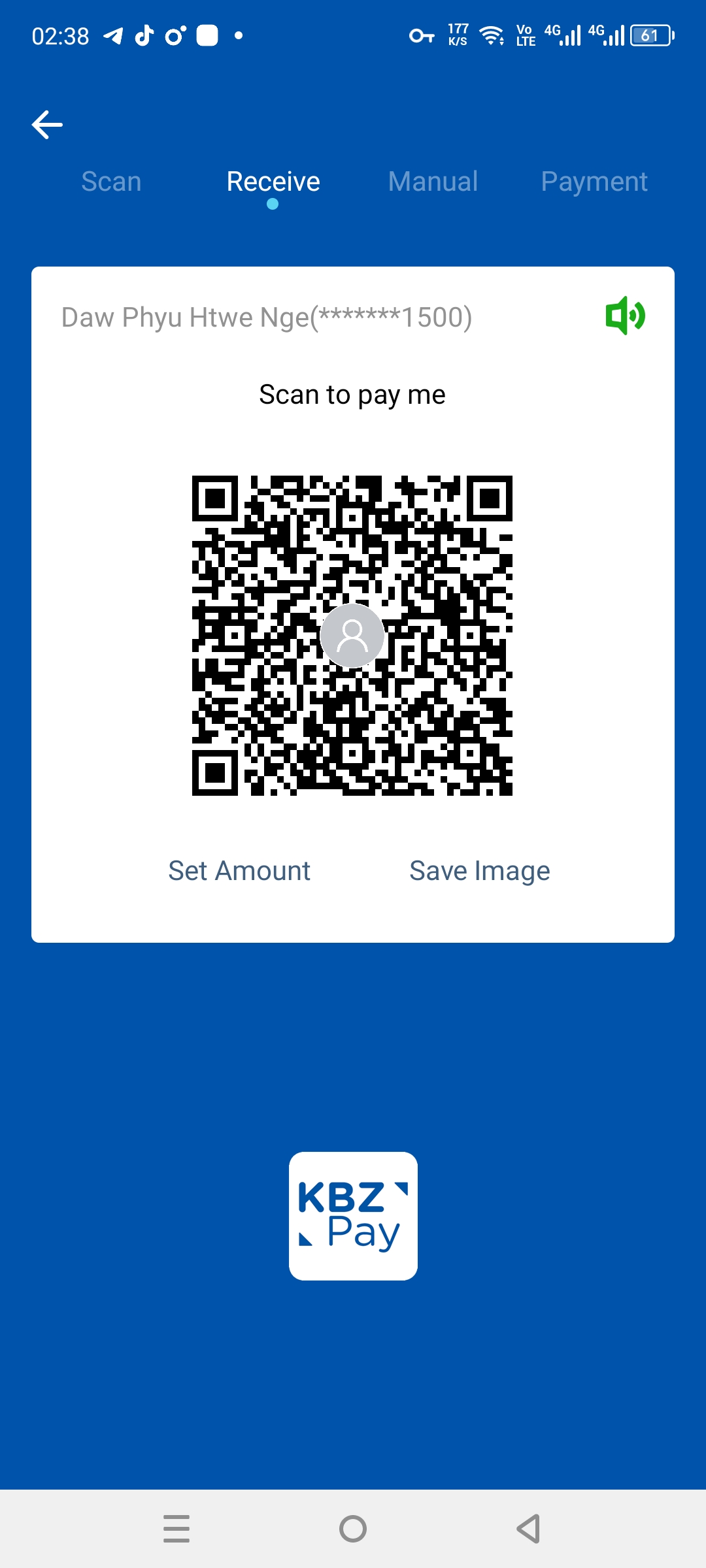
Task: Switch to the Payment tab
Action: [x=594, y=182]
